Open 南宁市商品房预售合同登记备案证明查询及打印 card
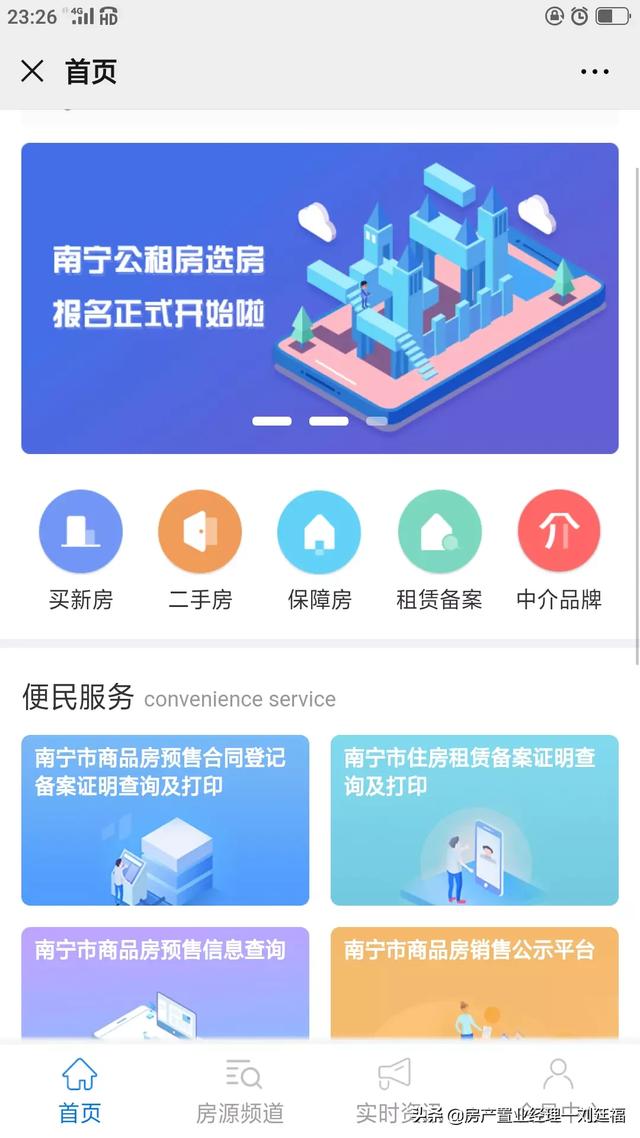Viewport: 640px width, 1138px height. 165,820
